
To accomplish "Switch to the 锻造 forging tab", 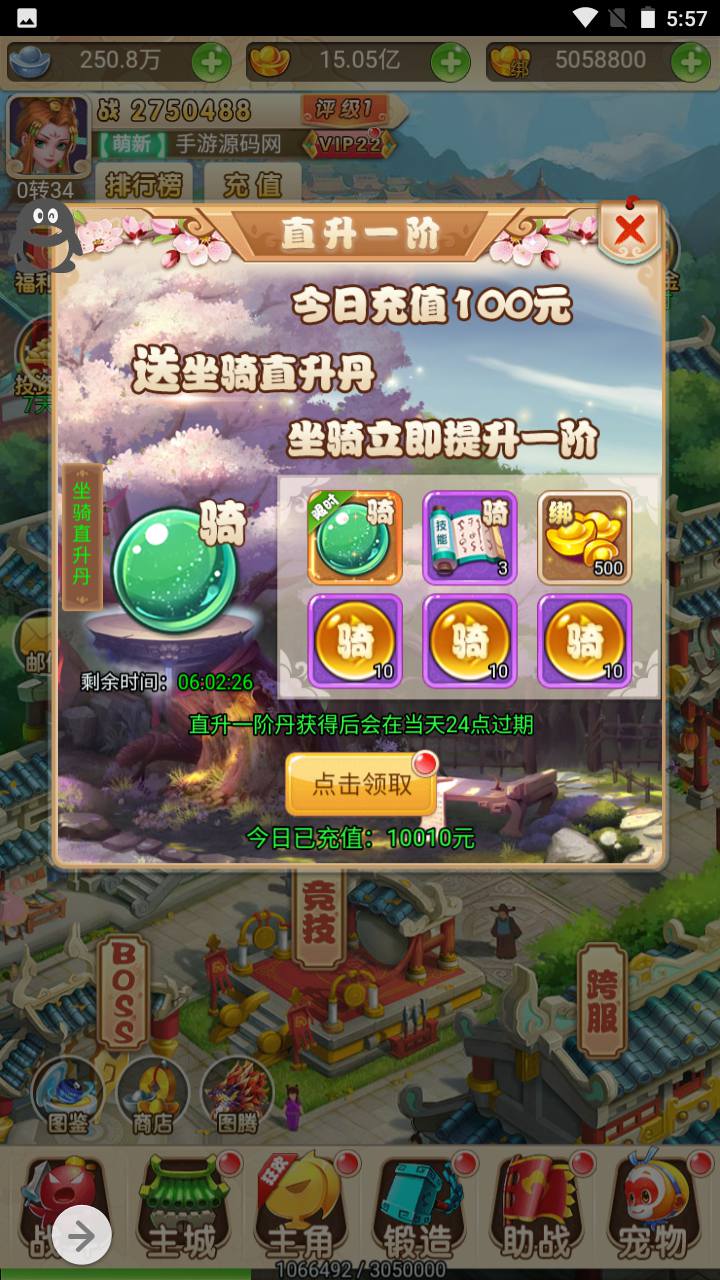I will pos(418,1211).
